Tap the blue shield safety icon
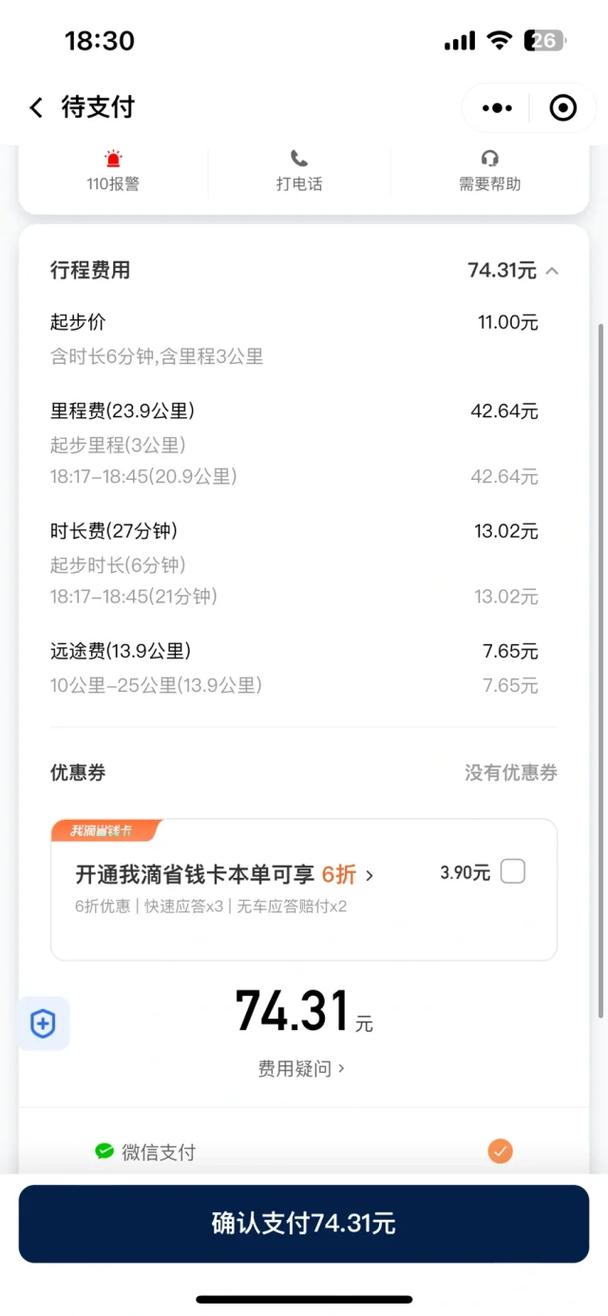Image resolution: width=608 pixels, height=1316 pixels. coord(43,1023)
